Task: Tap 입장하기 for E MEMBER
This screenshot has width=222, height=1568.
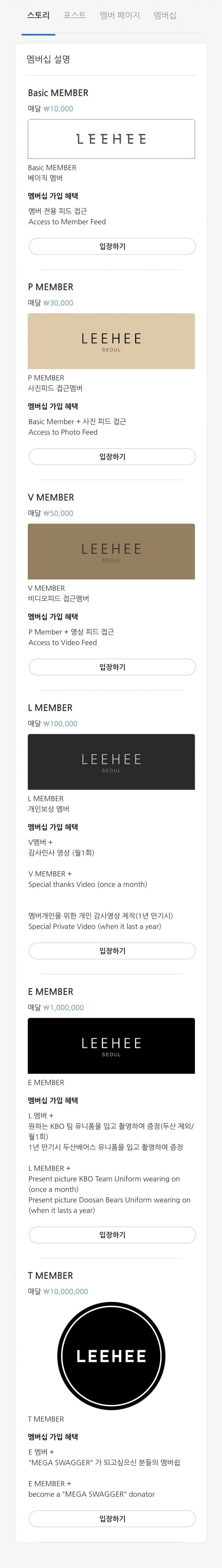Action: (x=112, y=1234)
